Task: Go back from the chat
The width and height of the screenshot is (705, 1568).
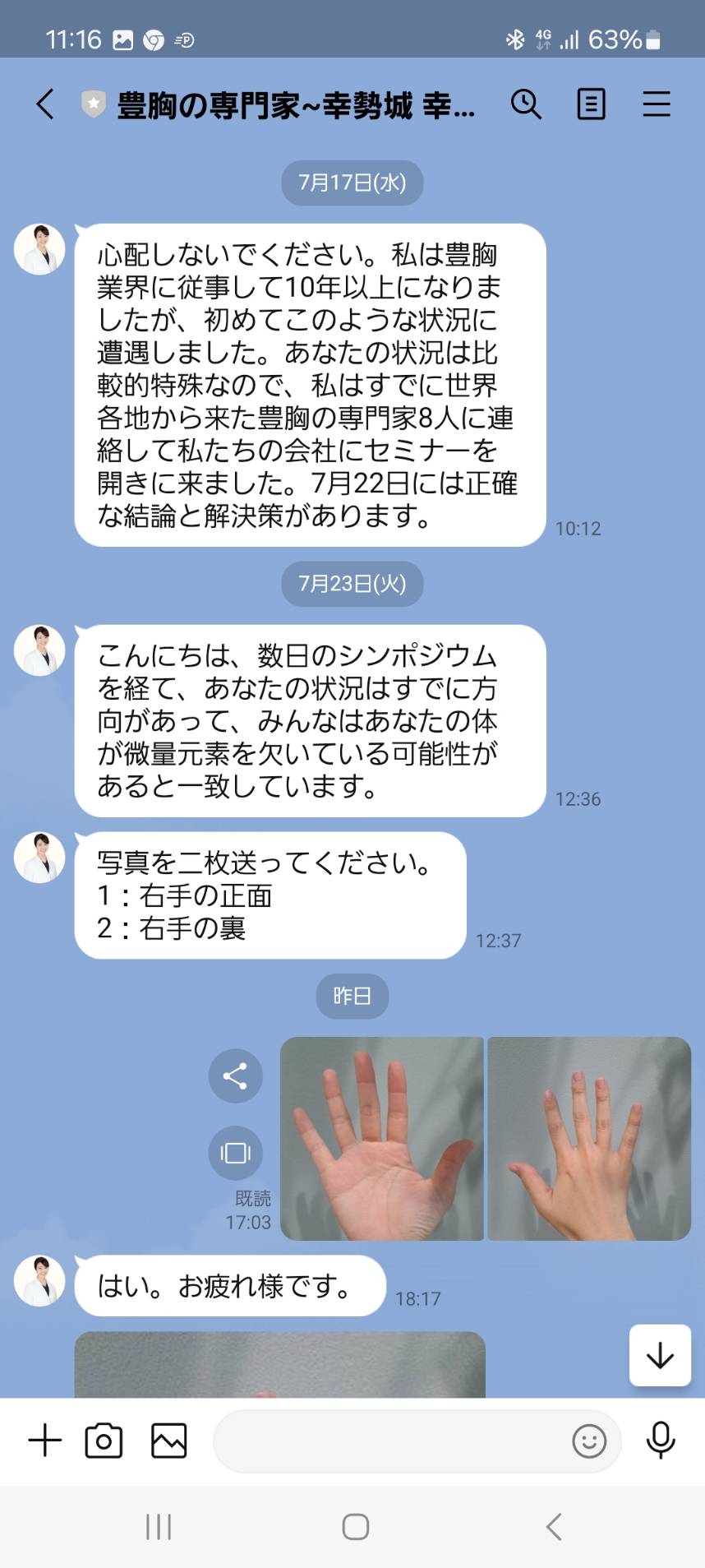Action: pos(45,104)
